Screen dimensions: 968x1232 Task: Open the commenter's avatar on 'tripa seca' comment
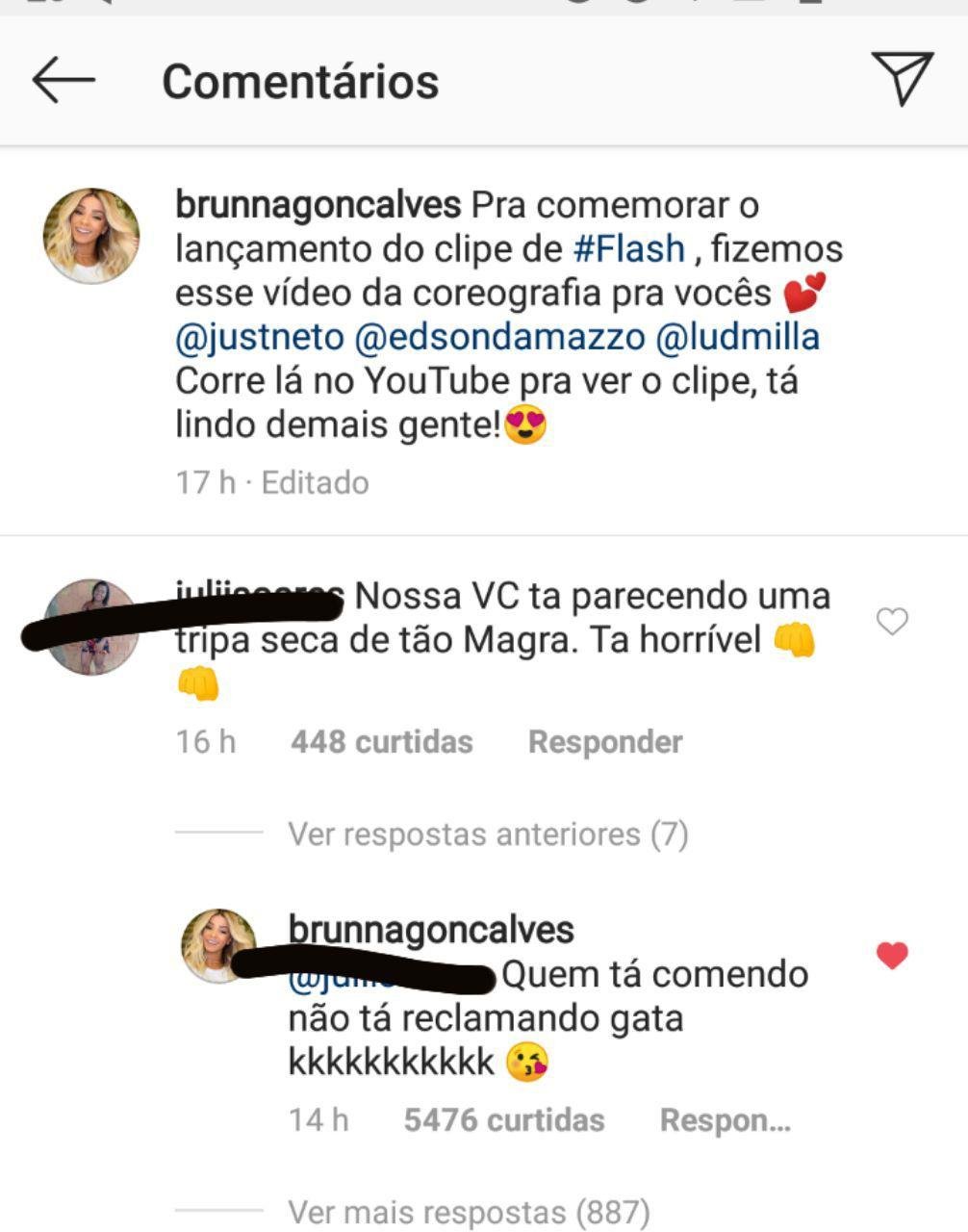tap(91, 627)
